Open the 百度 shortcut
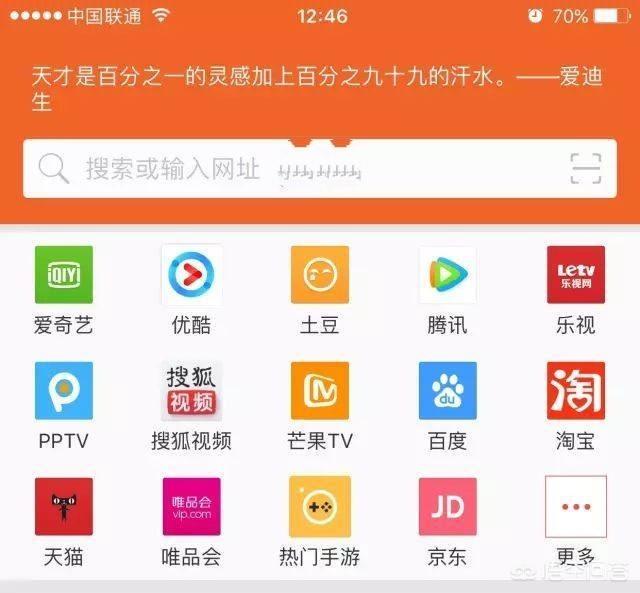This screenshot has height=593, width=640. coord(447,391)
